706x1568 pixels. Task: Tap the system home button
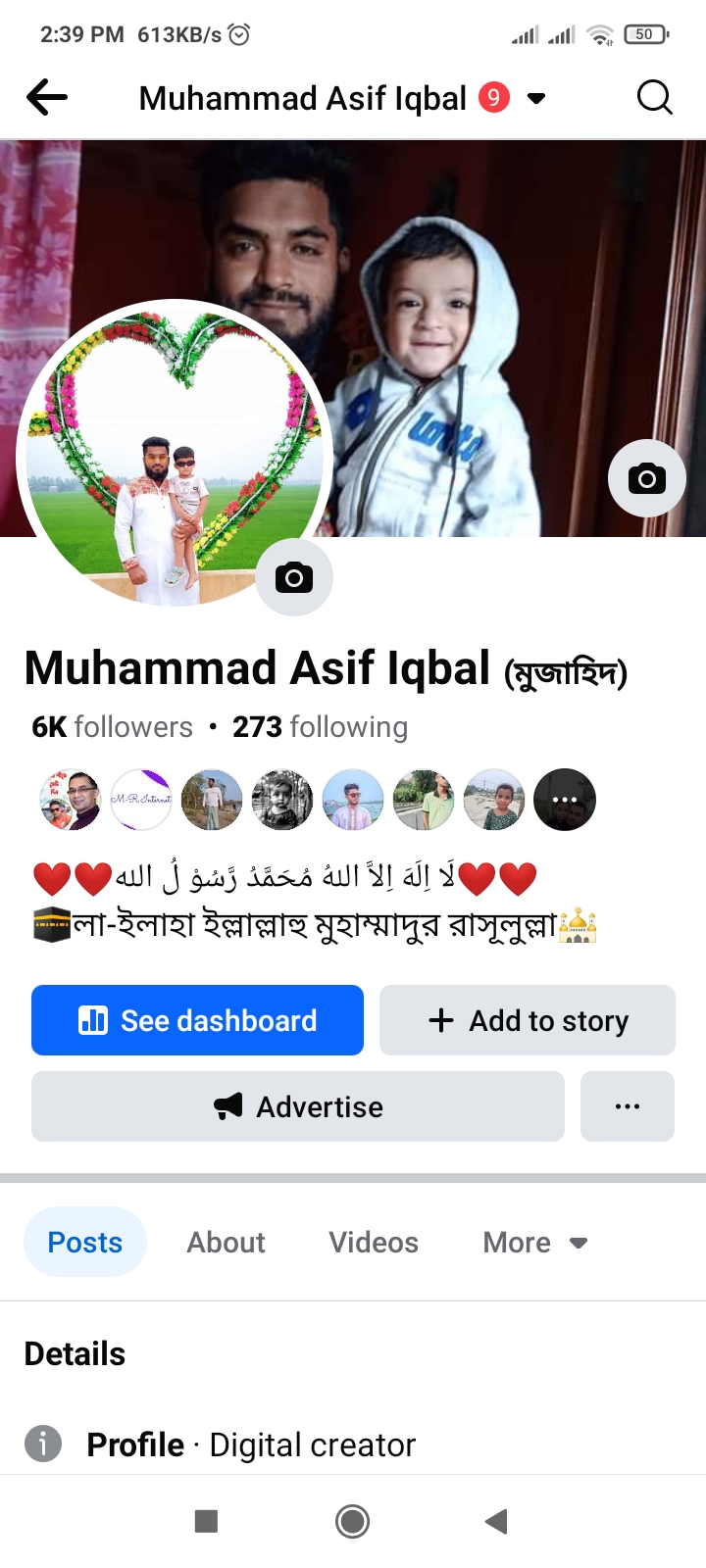[x=352, y=1521]
